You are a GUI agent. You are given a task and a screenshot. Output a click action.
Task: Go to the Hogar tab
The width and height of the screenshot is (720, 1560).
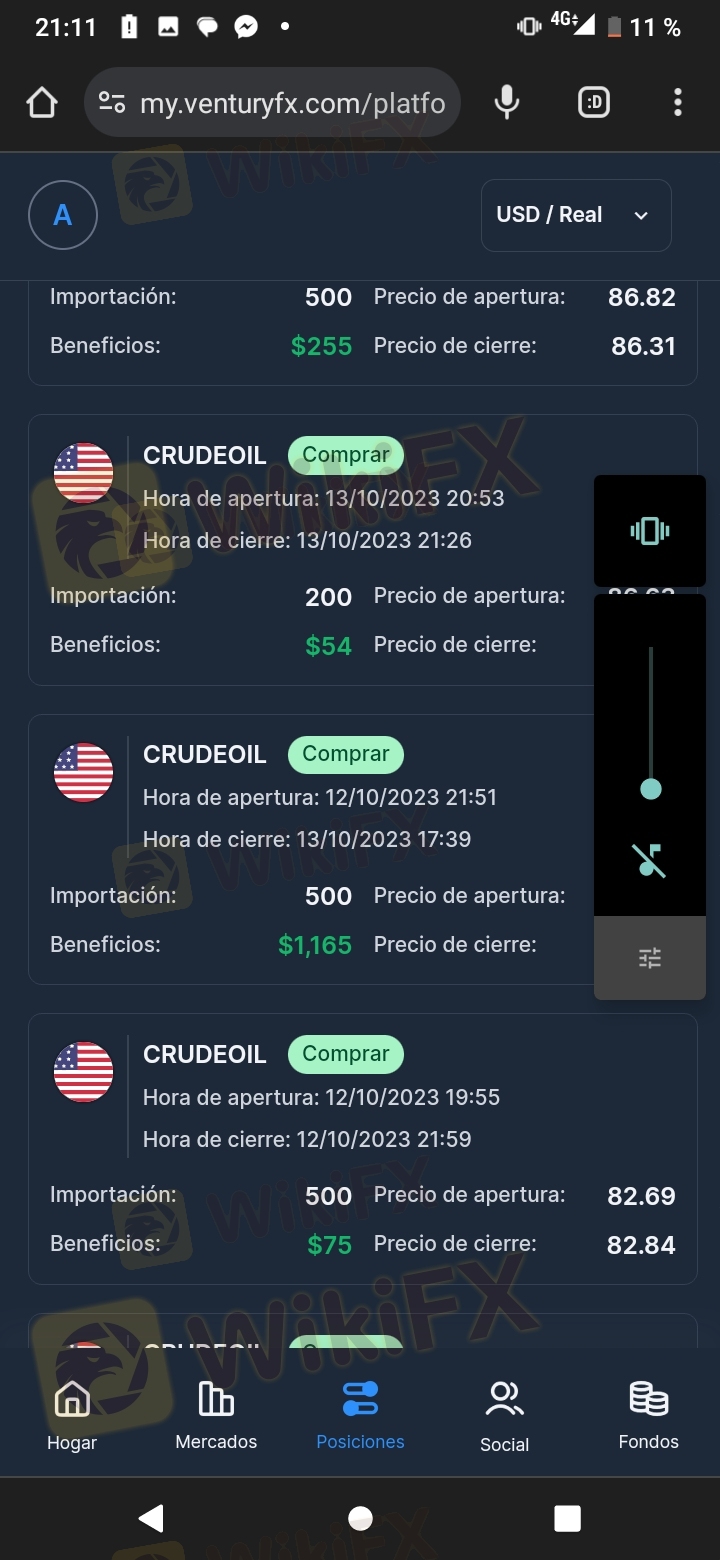click(x=72, y=1416)
